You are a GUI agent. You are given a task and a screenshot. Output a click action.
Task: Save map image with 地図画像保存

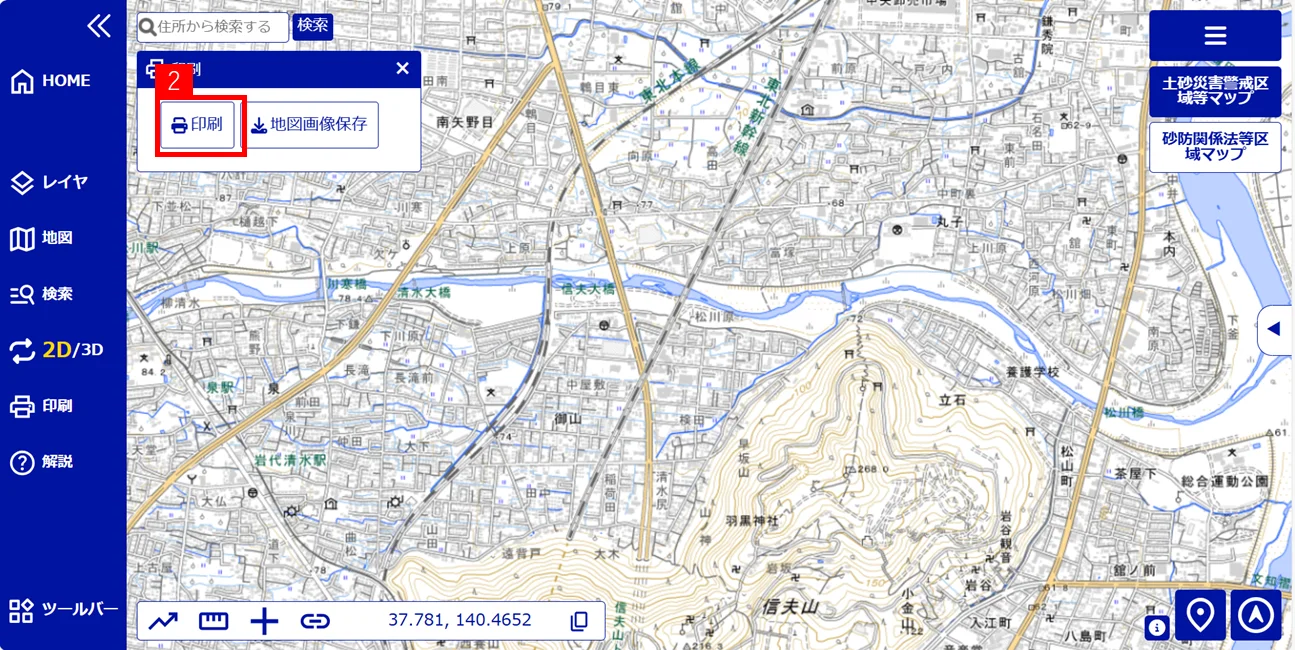(310, 125)
